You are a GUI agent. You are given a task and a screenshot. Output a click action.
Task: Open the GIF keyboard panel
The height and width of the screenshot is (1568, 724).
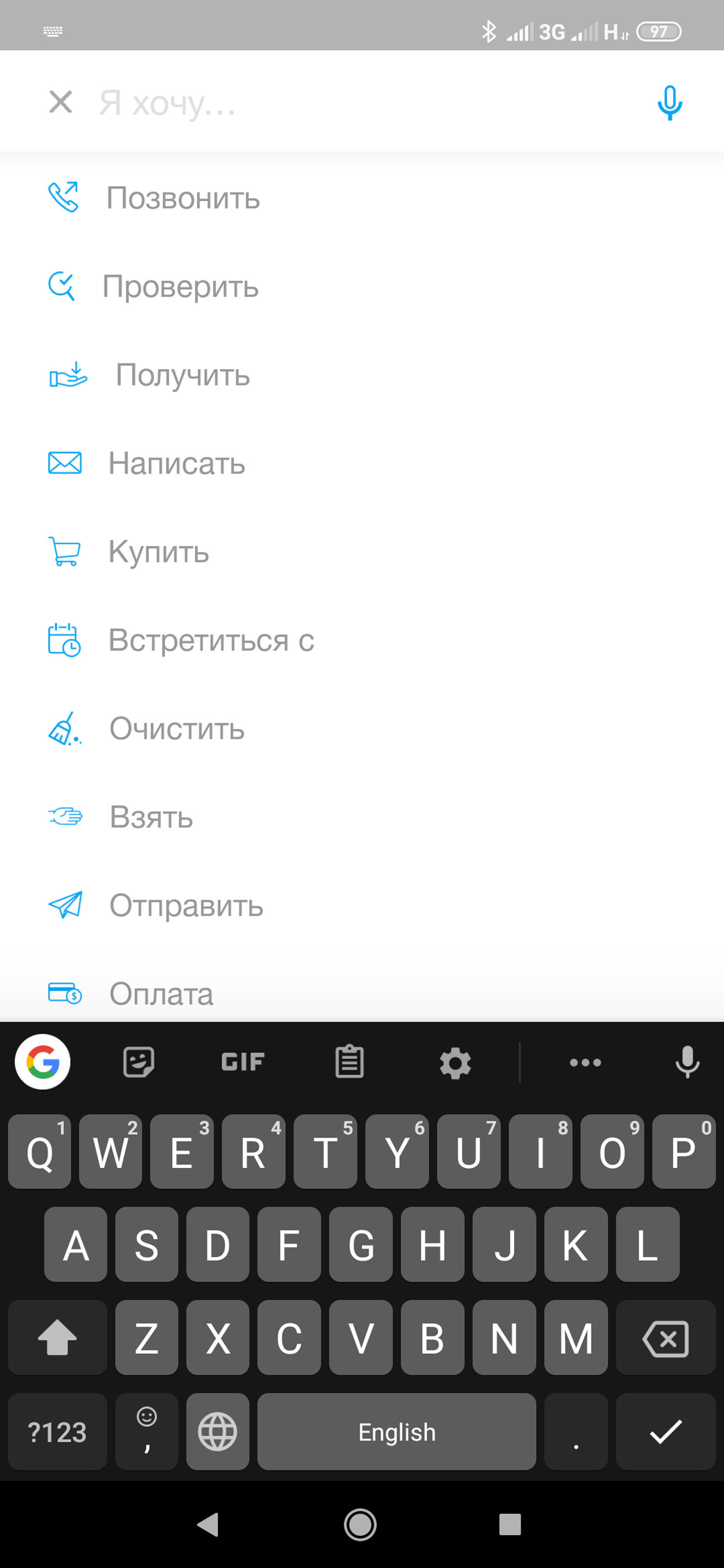[x=243, y=1062]
